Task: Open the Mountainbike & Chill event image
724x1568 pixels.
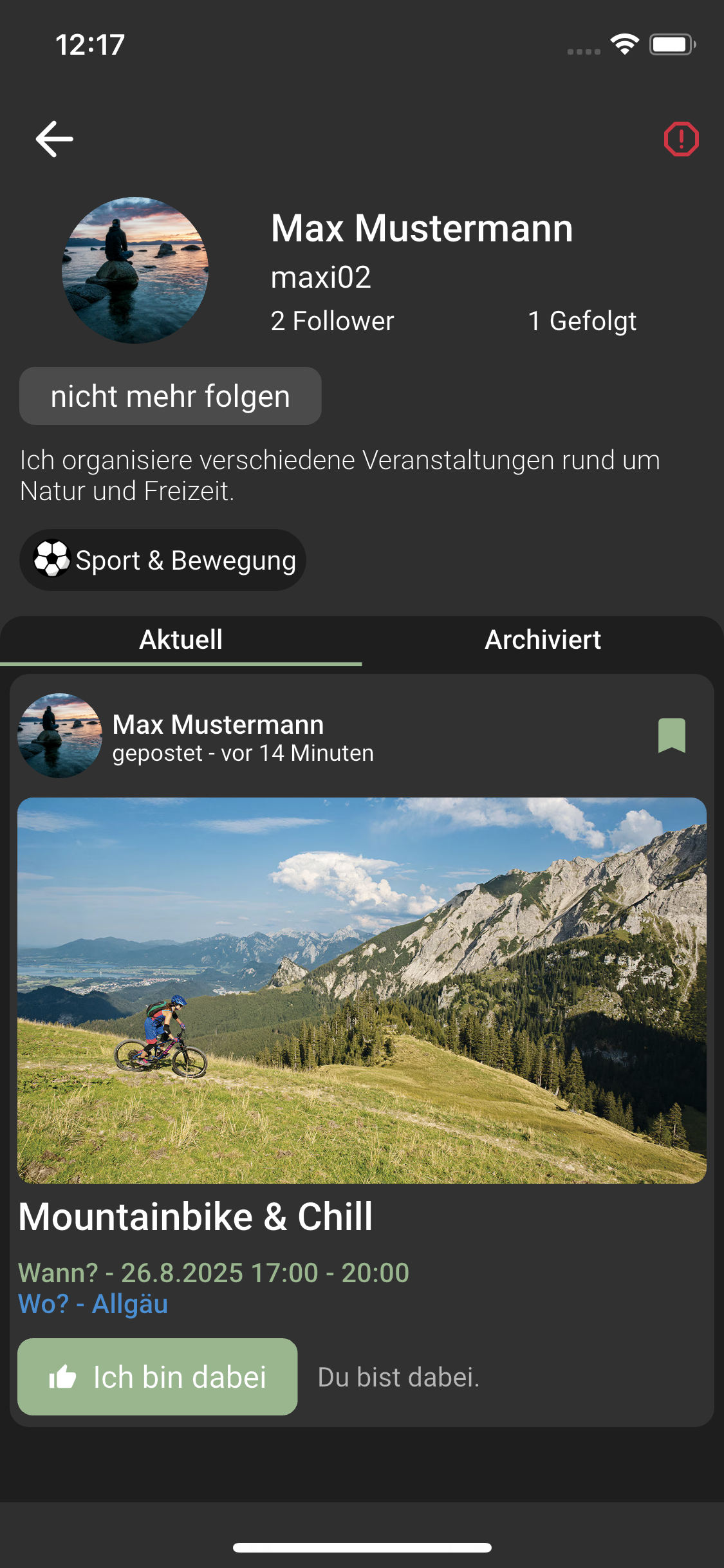Action: pyautogui.click(x=362, y=990)
